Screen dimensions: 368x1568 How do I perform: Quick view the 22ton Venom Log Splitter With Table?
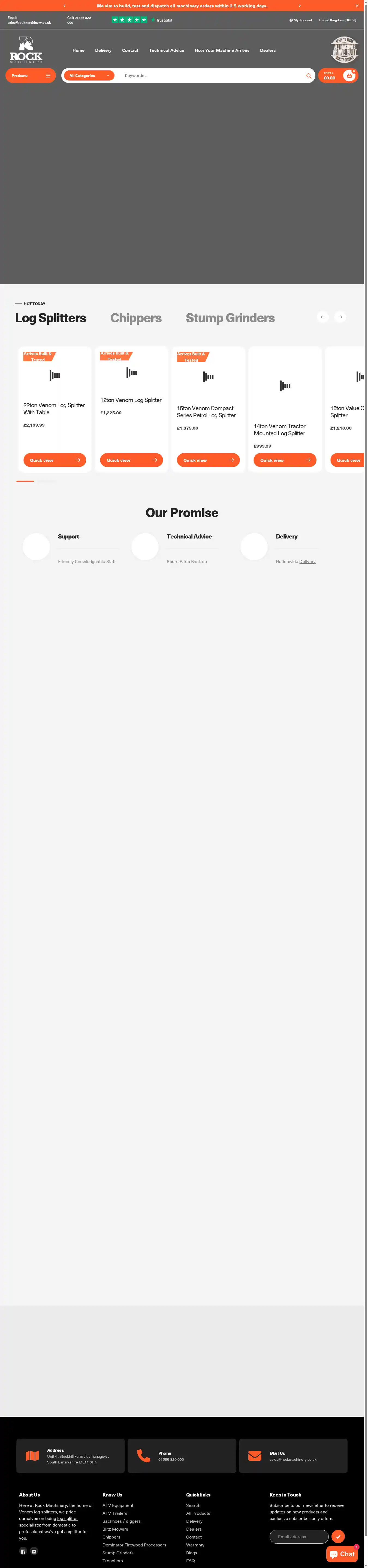54,460
